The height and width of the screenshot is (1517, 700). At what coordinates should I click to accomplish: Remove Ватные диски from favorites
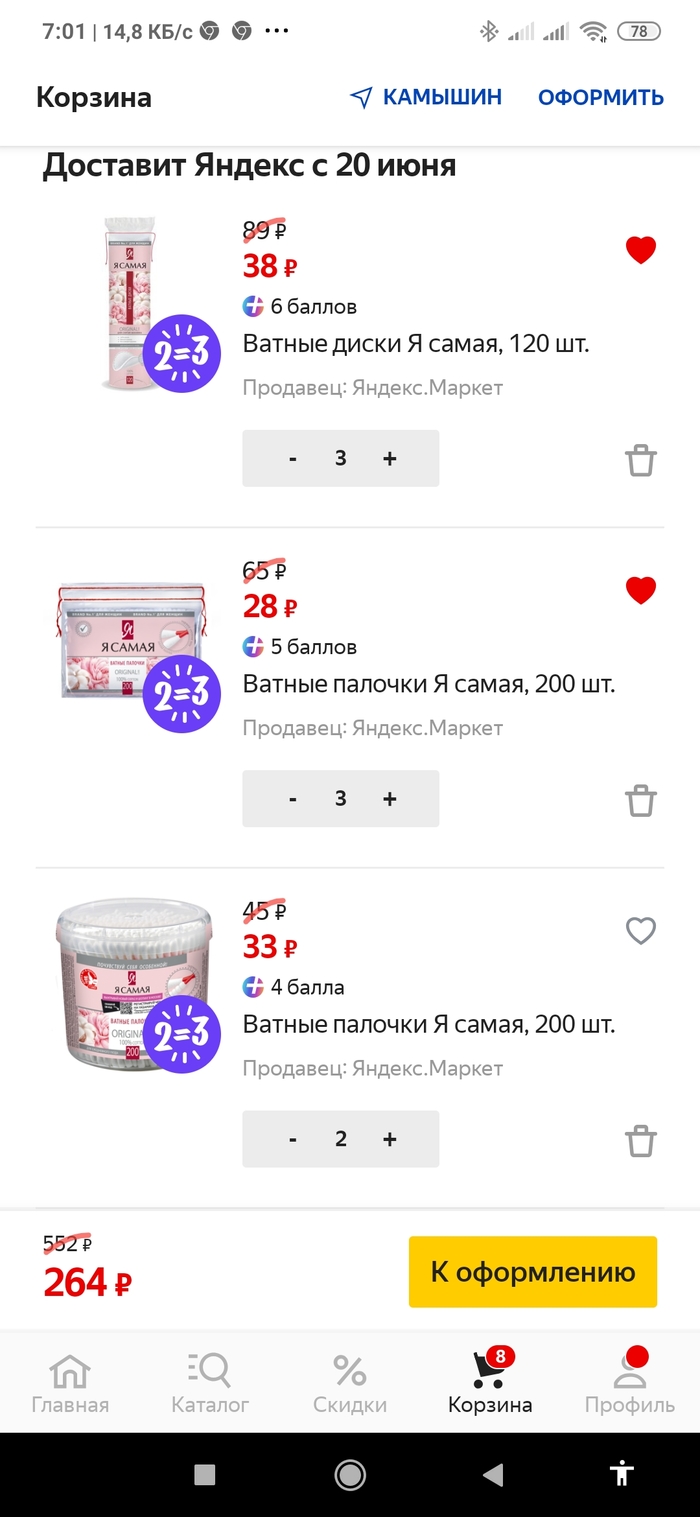[640, 250]
